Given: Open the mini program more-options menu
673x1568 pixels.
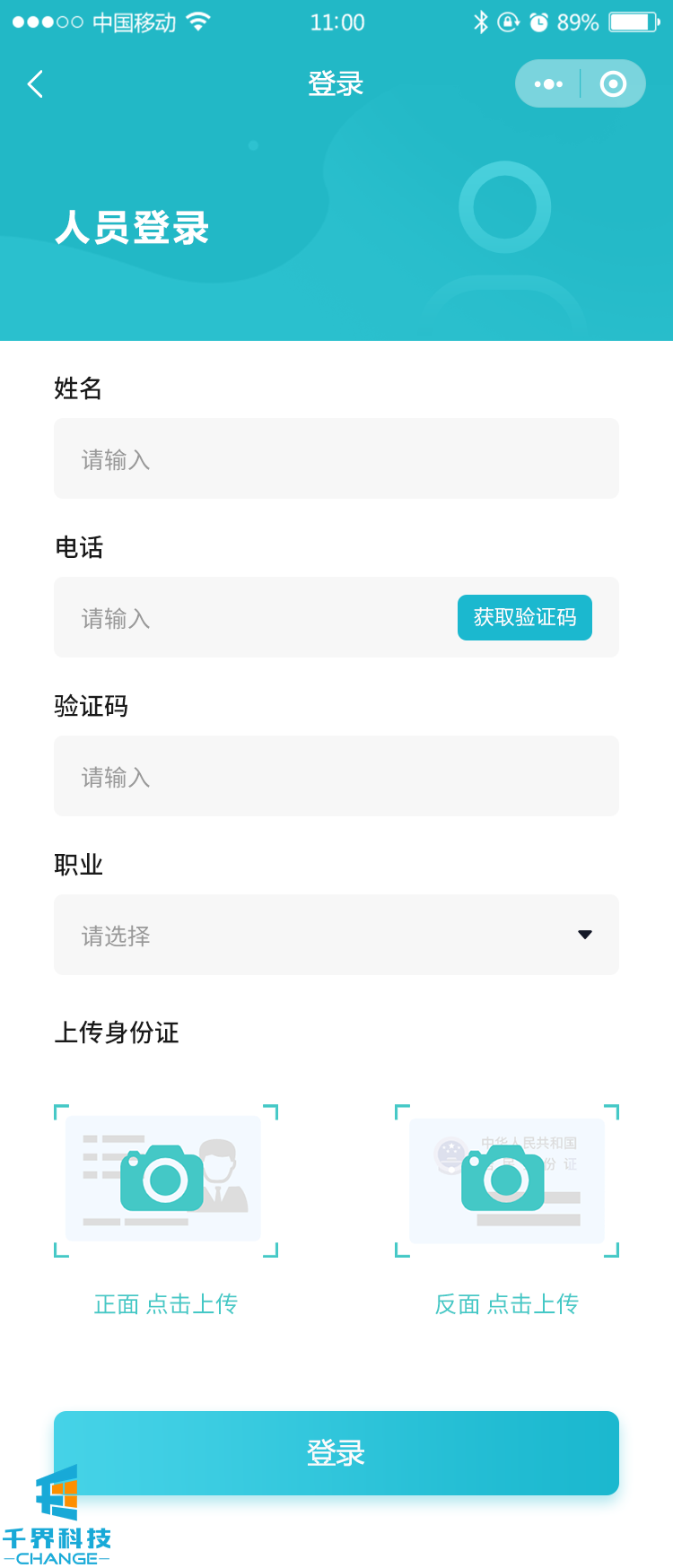Looking at the screenshot, I should point(548,84).
